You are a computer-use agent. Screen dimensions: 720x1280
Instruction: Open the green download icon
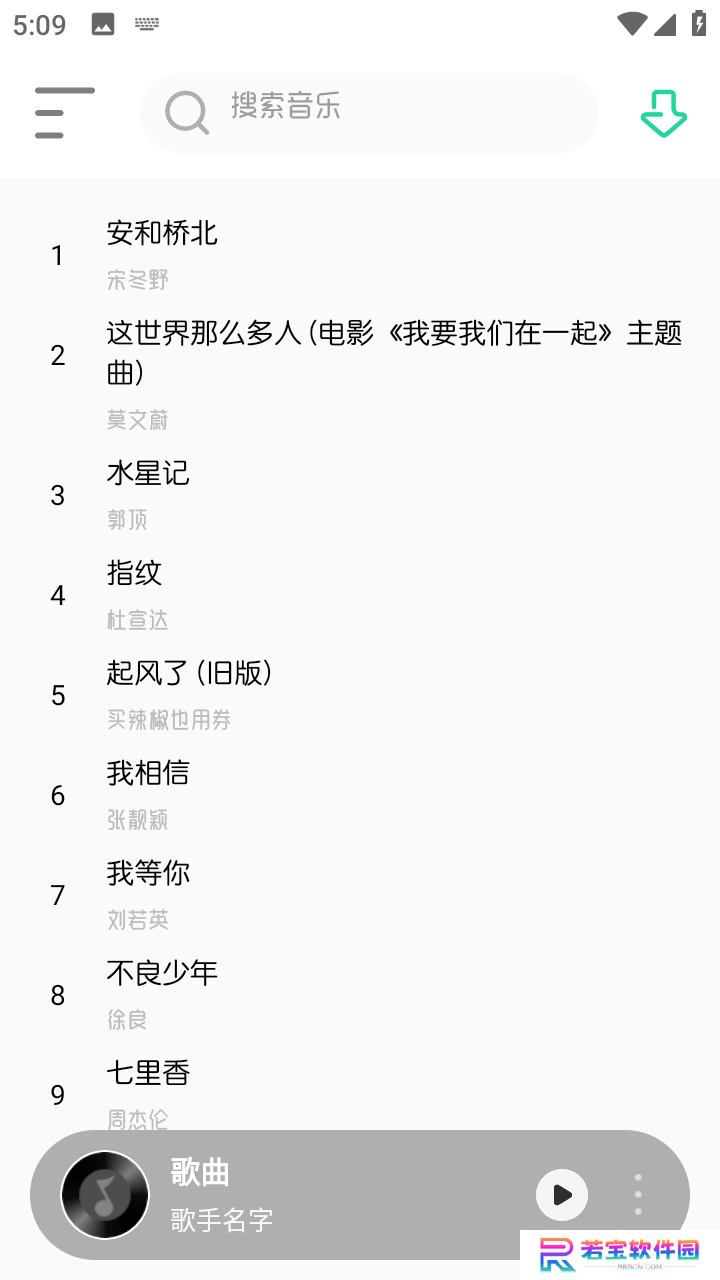[664, 113]
